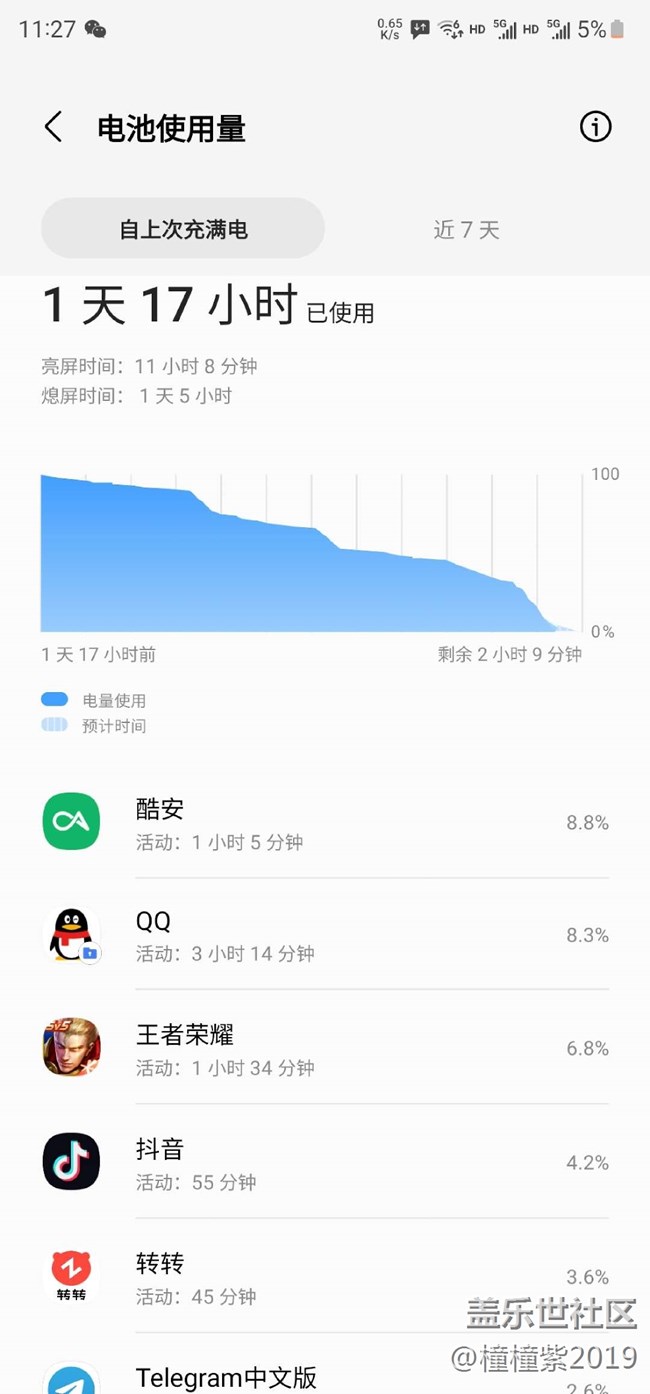Image resolution: width=650 pixels, height=1394 pixels.
Task: Open the 转转 battery usage entry
Action: [x=325, y=1276]
